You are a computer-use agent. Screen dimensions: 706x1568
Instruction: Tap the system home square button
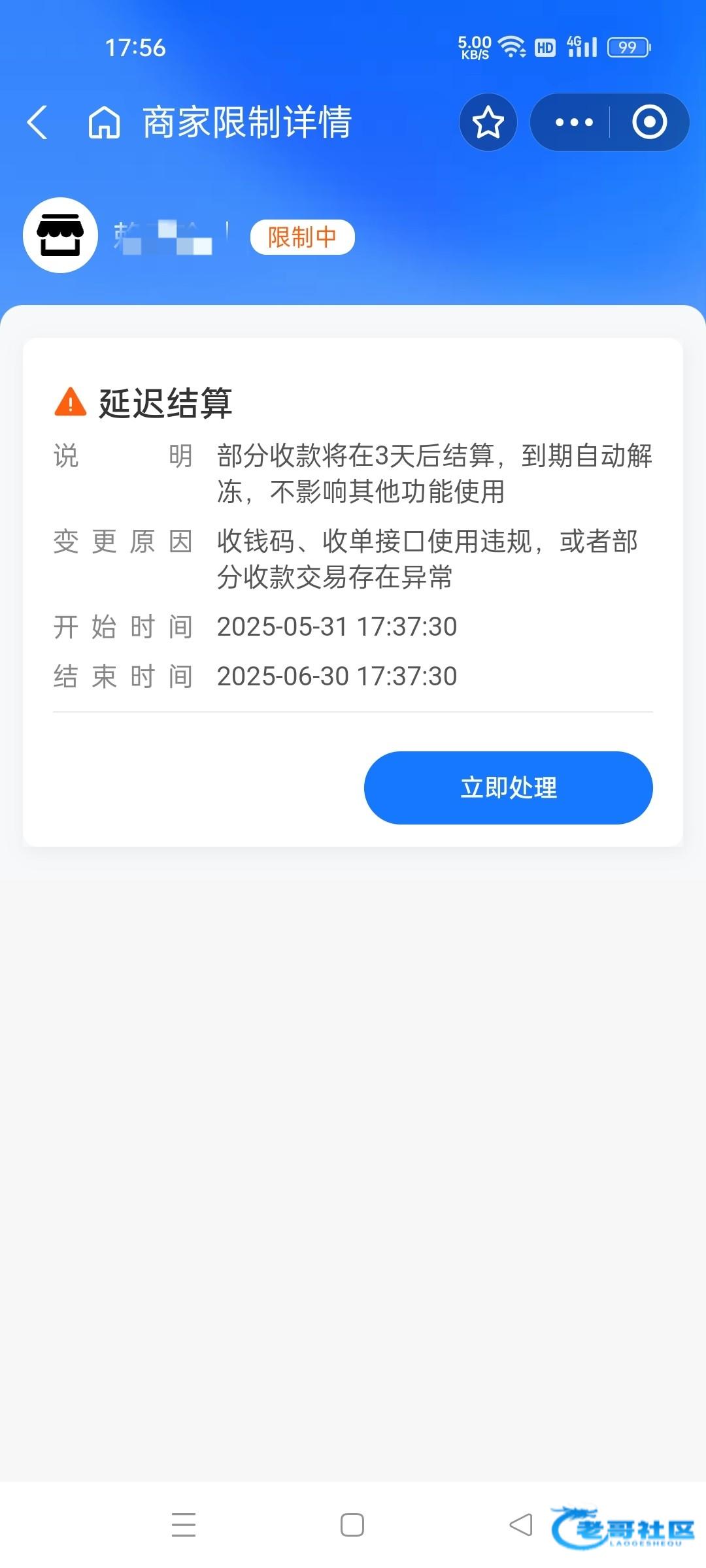click(x=352, y=1525)
